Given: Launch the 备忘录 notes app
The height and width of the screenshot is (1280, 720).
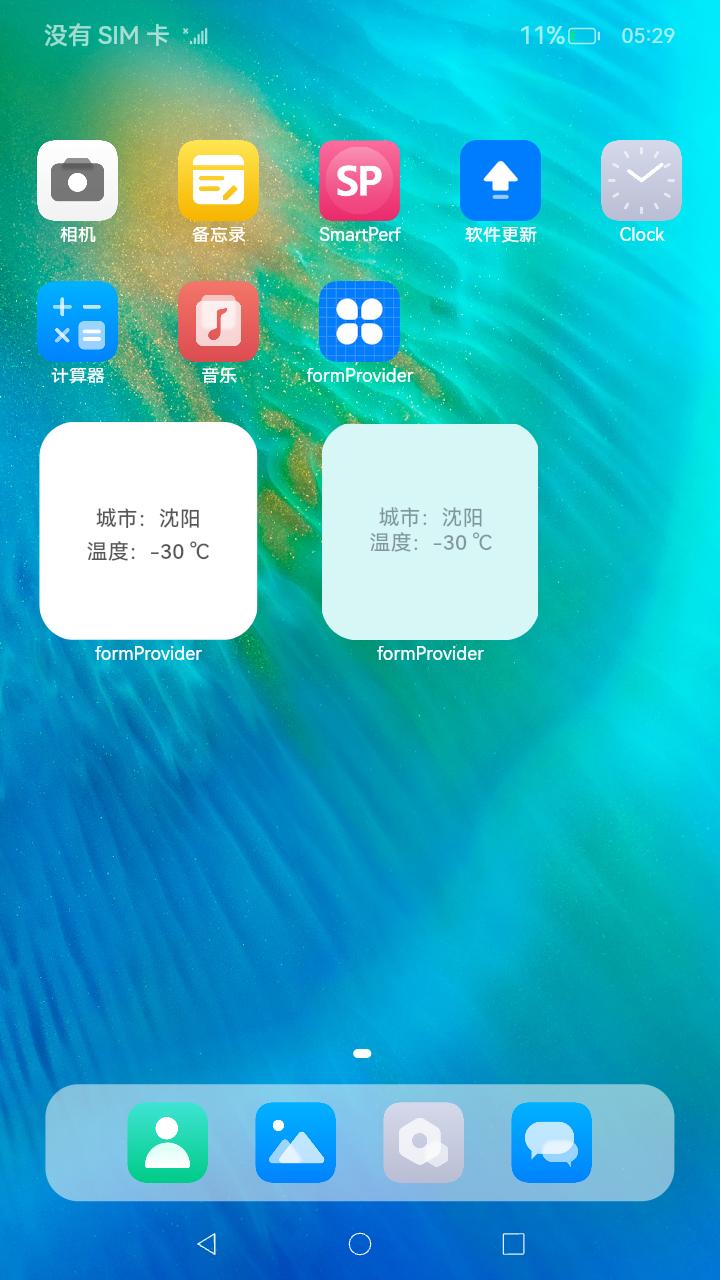Looking at the screenshot, I should coord(218,181).
